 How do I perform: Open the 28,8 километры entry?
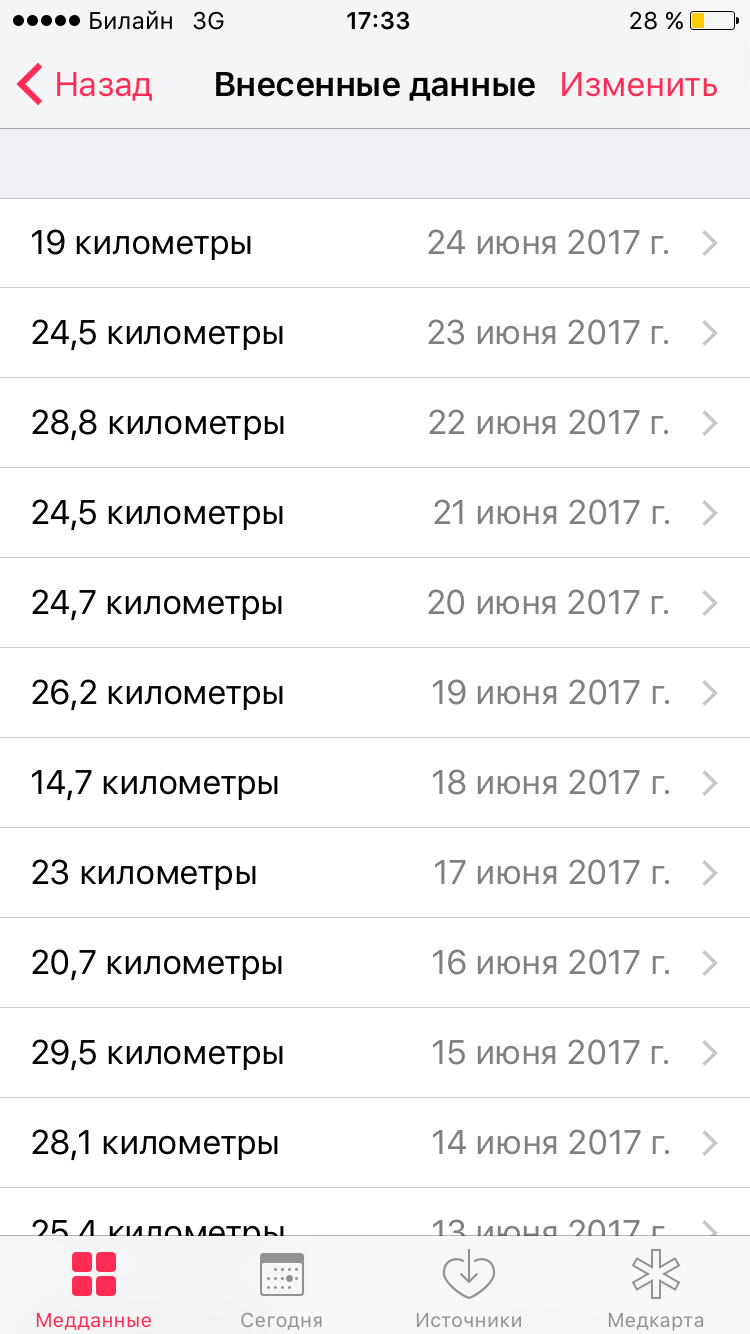pyautogui.click(x=375, y=423)
